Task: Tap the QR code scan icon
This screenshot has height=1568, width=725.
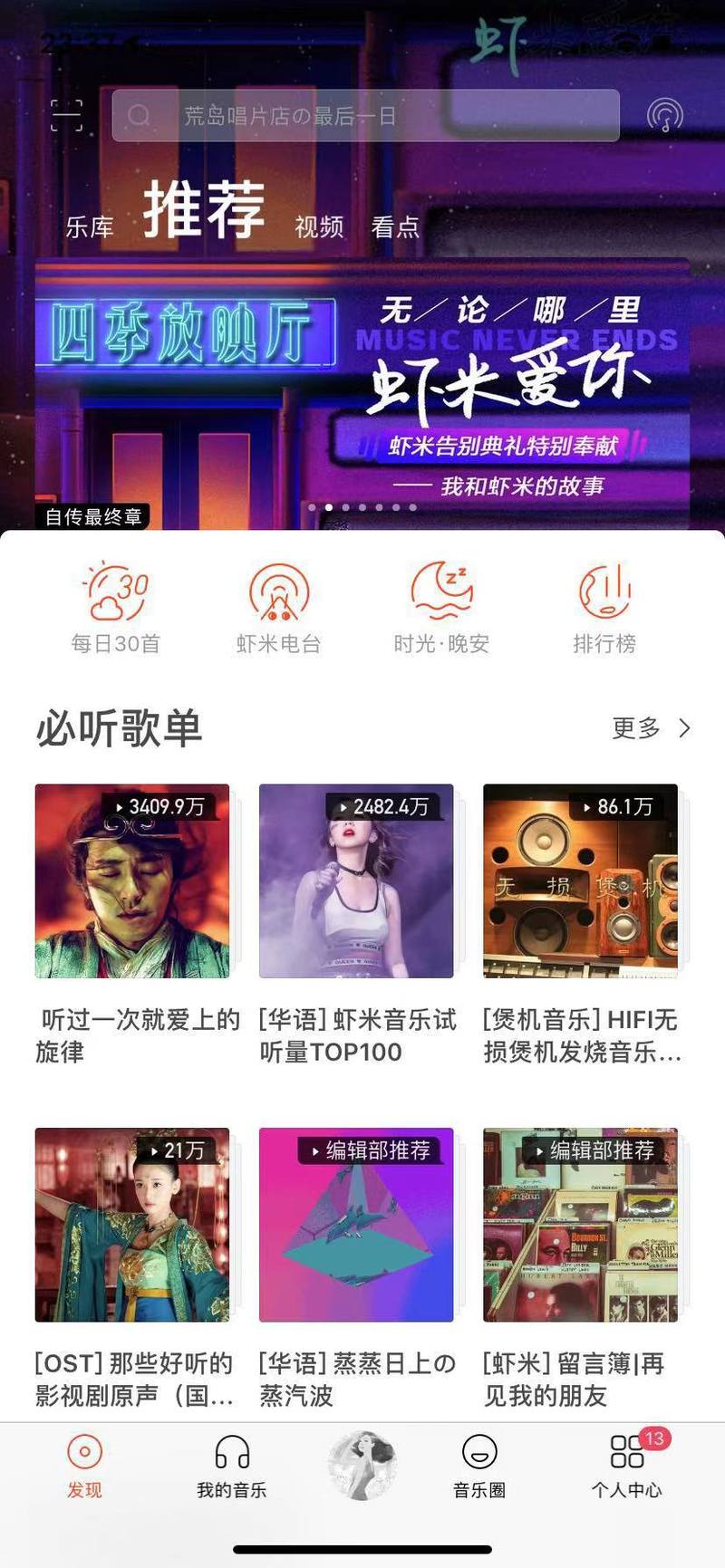Action: tap(68, 115)
